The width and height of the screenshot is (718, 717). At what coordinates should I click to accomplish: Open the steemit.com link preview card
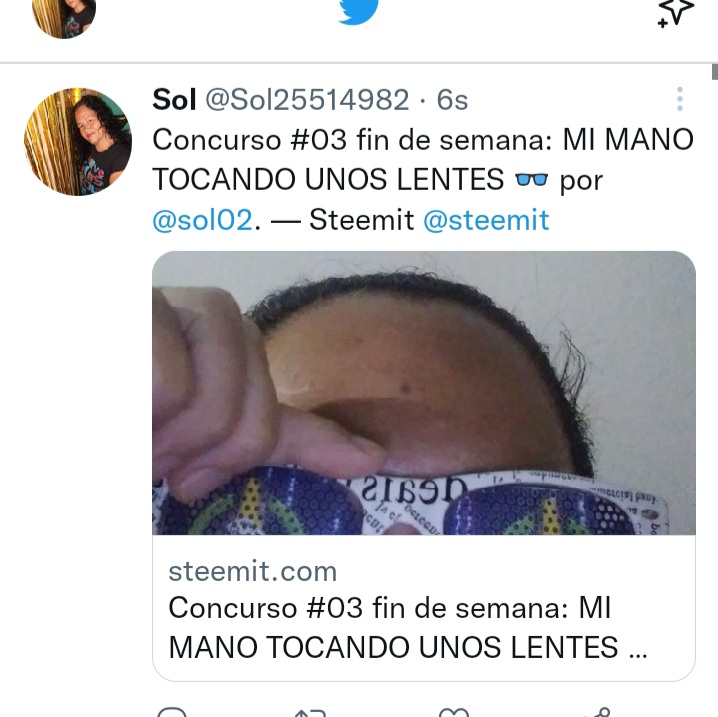(423, 465)
